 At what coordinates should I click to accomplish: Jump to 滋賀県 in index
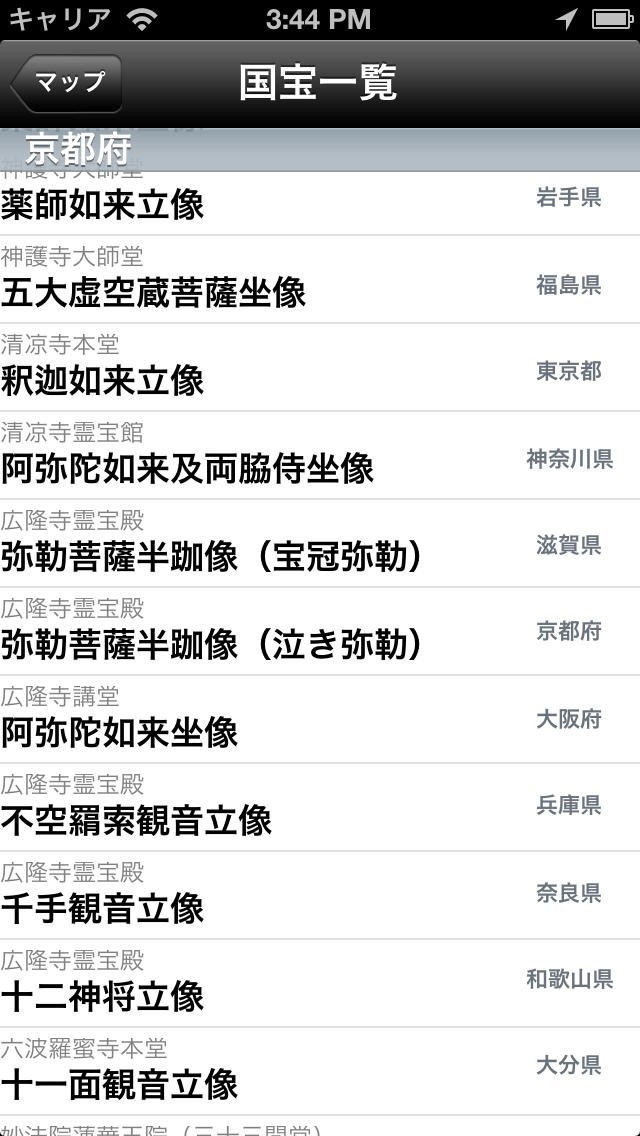(x=568, y=546)
